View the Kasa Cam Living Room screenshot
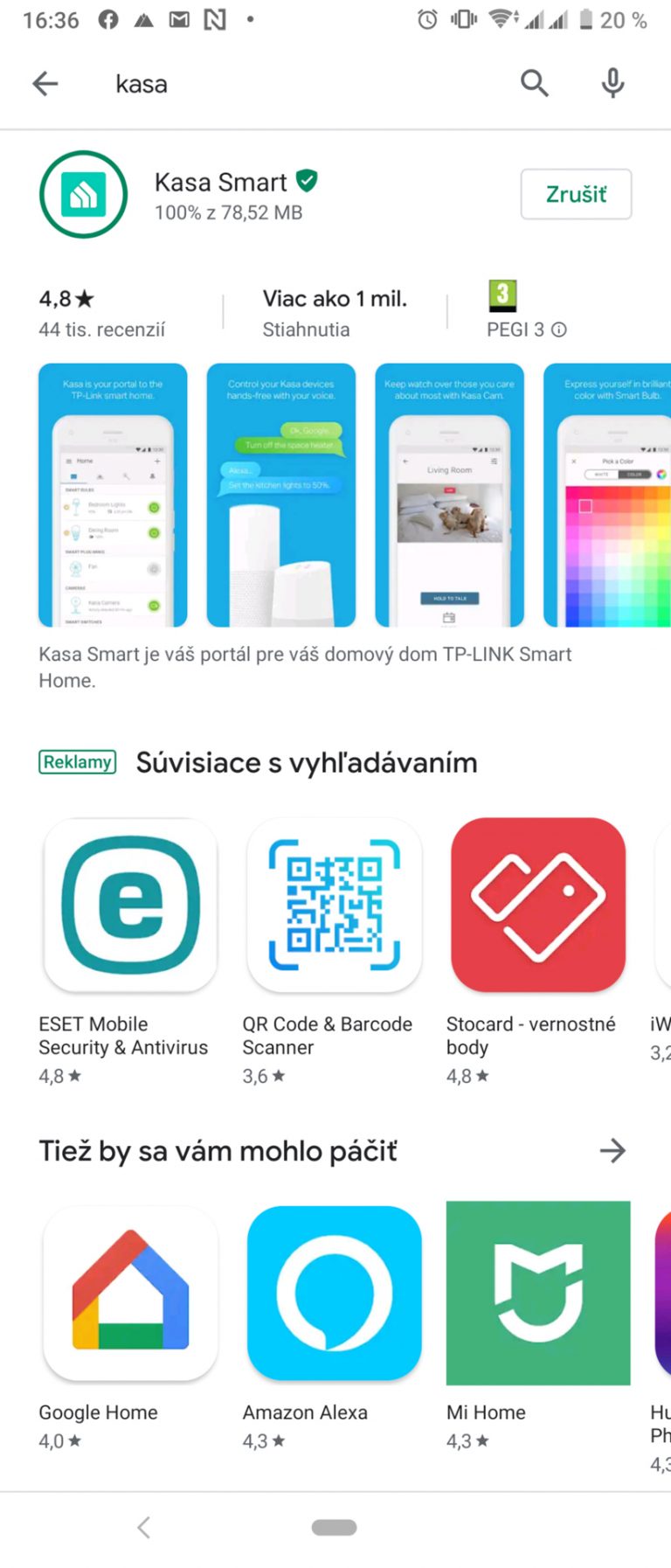 [x=449, y=495]
